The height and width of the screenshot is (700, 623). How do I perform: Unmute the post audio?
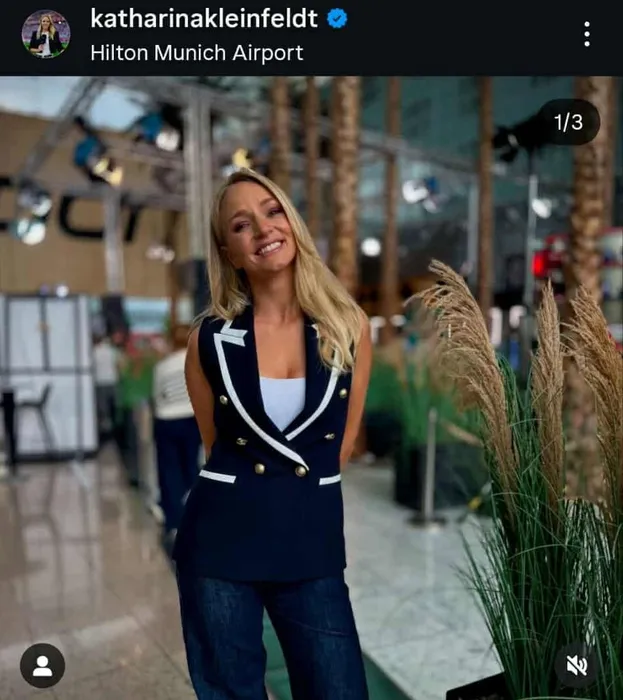pos(577,666)
